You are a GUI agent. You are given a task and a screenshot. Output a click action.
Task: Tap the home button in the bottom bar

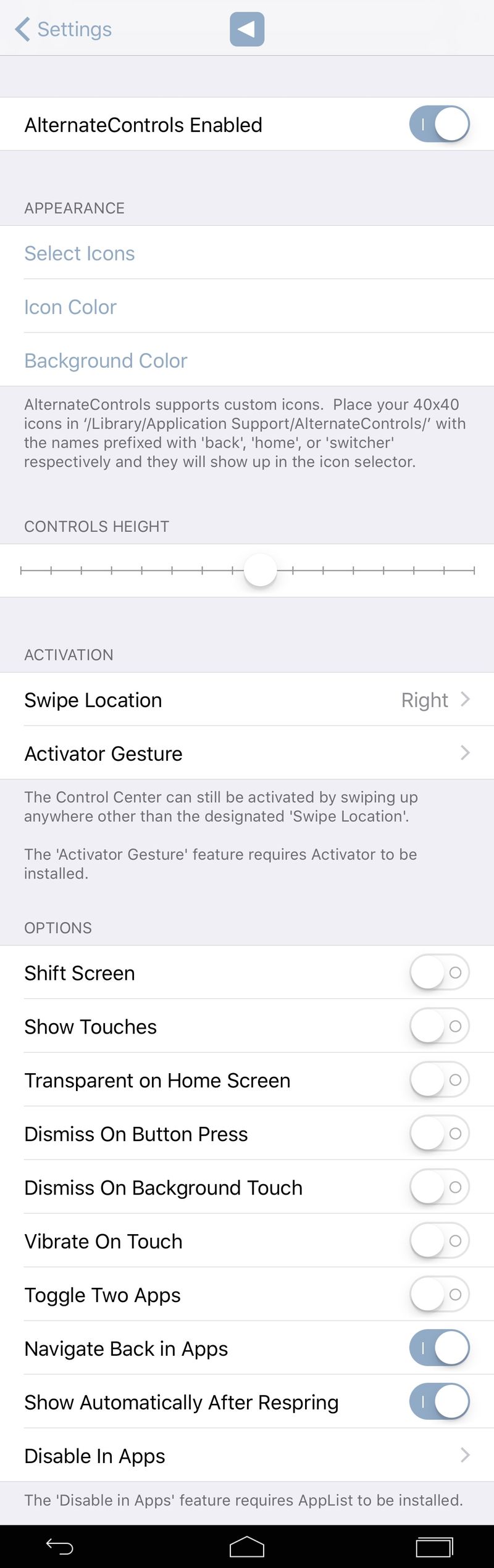point(247,1546)
